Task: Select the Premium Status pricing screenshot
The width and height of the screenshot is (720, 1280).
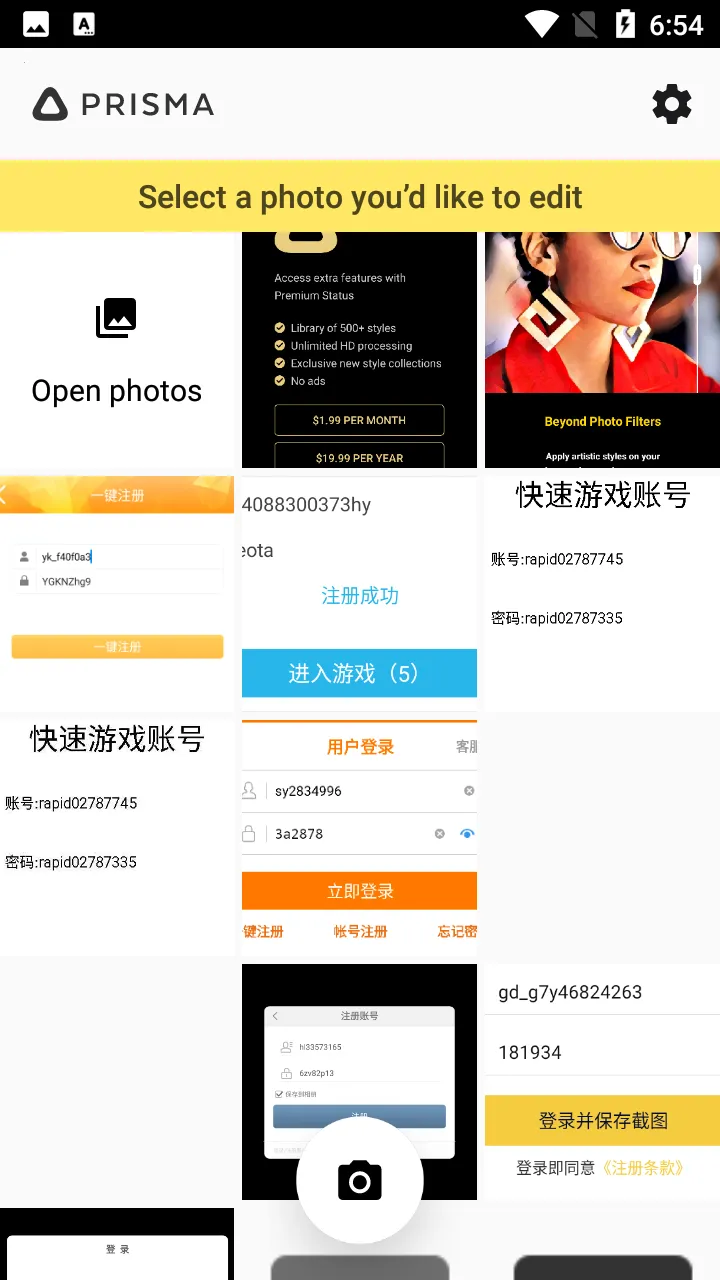Action: (x=359, y=350)
